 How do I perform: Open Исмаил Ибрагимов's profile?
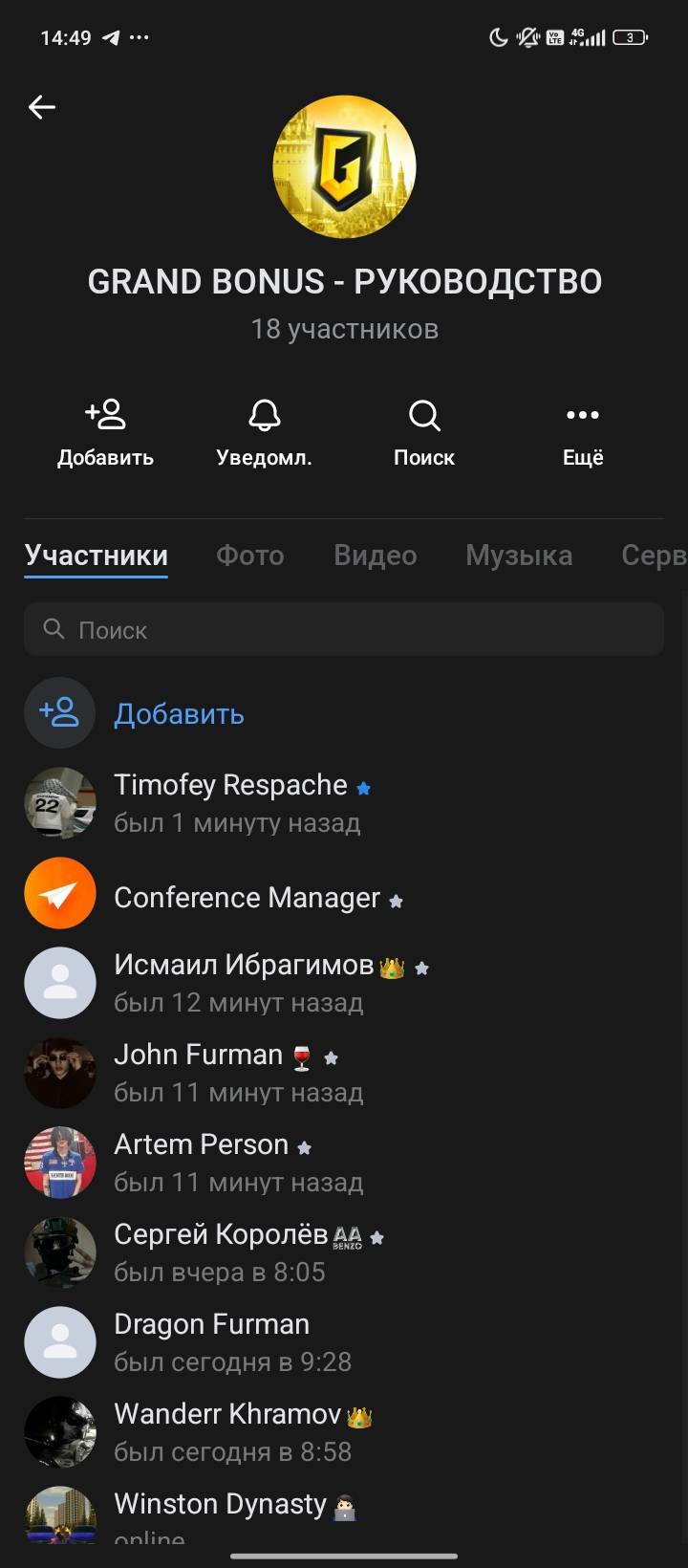244,982
